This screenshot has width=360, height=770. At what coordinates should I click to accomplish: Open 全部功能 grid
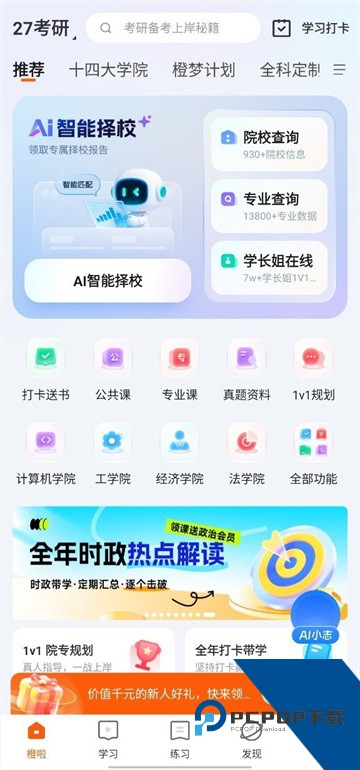coord(313,454)
